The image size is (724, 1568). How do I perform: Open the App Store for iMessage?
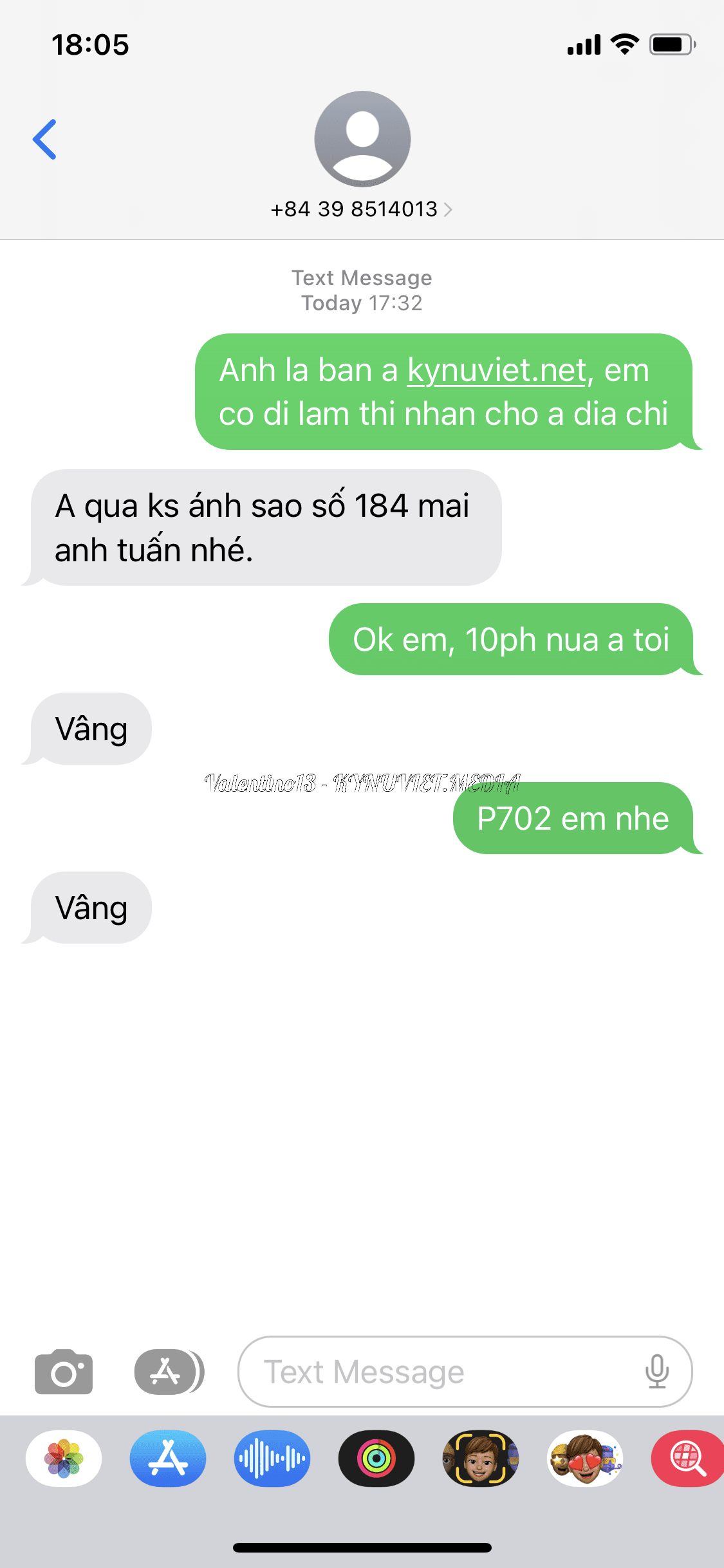[x=168, y=1459]
